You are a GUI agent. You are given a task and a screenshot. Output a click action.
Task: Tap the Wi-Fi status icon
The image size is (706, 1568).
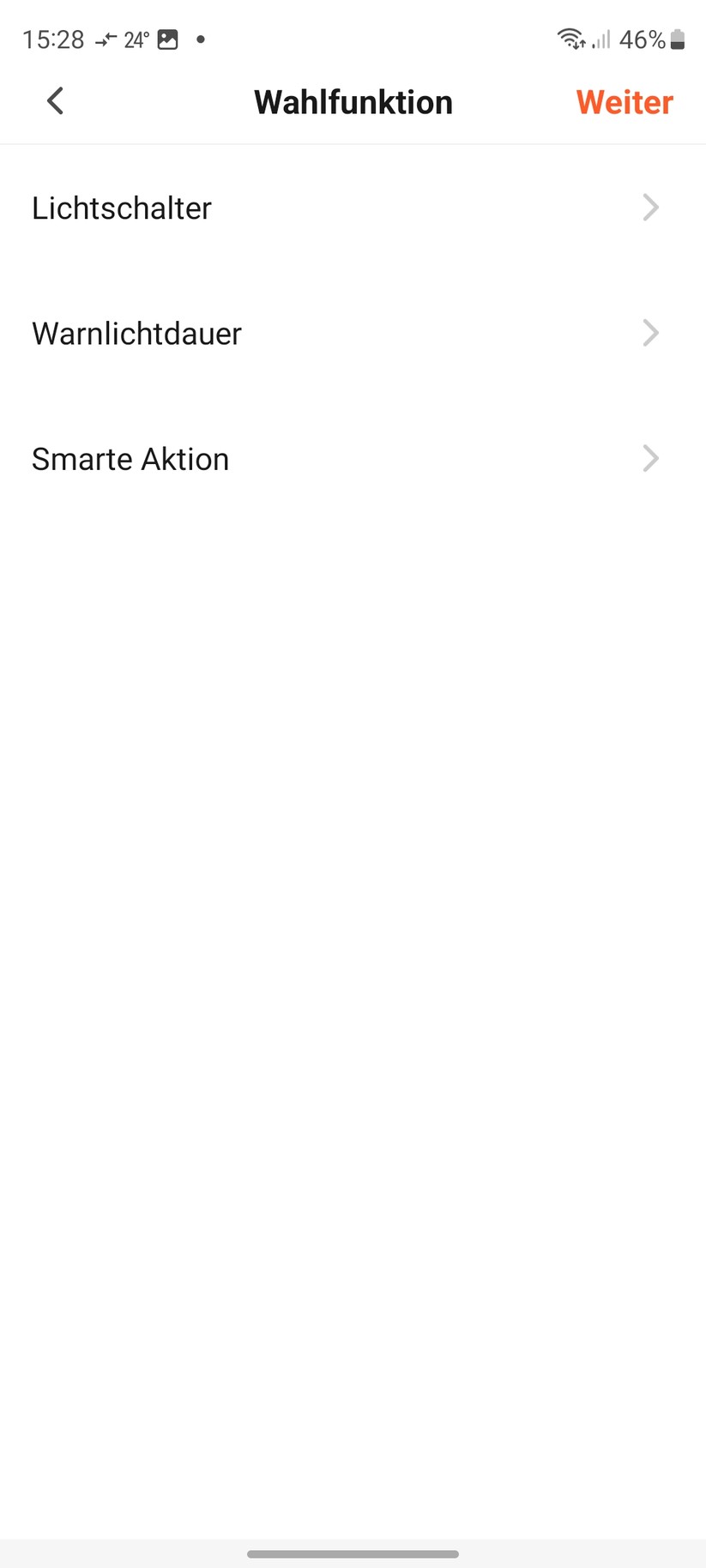click(x=570, y=39)
